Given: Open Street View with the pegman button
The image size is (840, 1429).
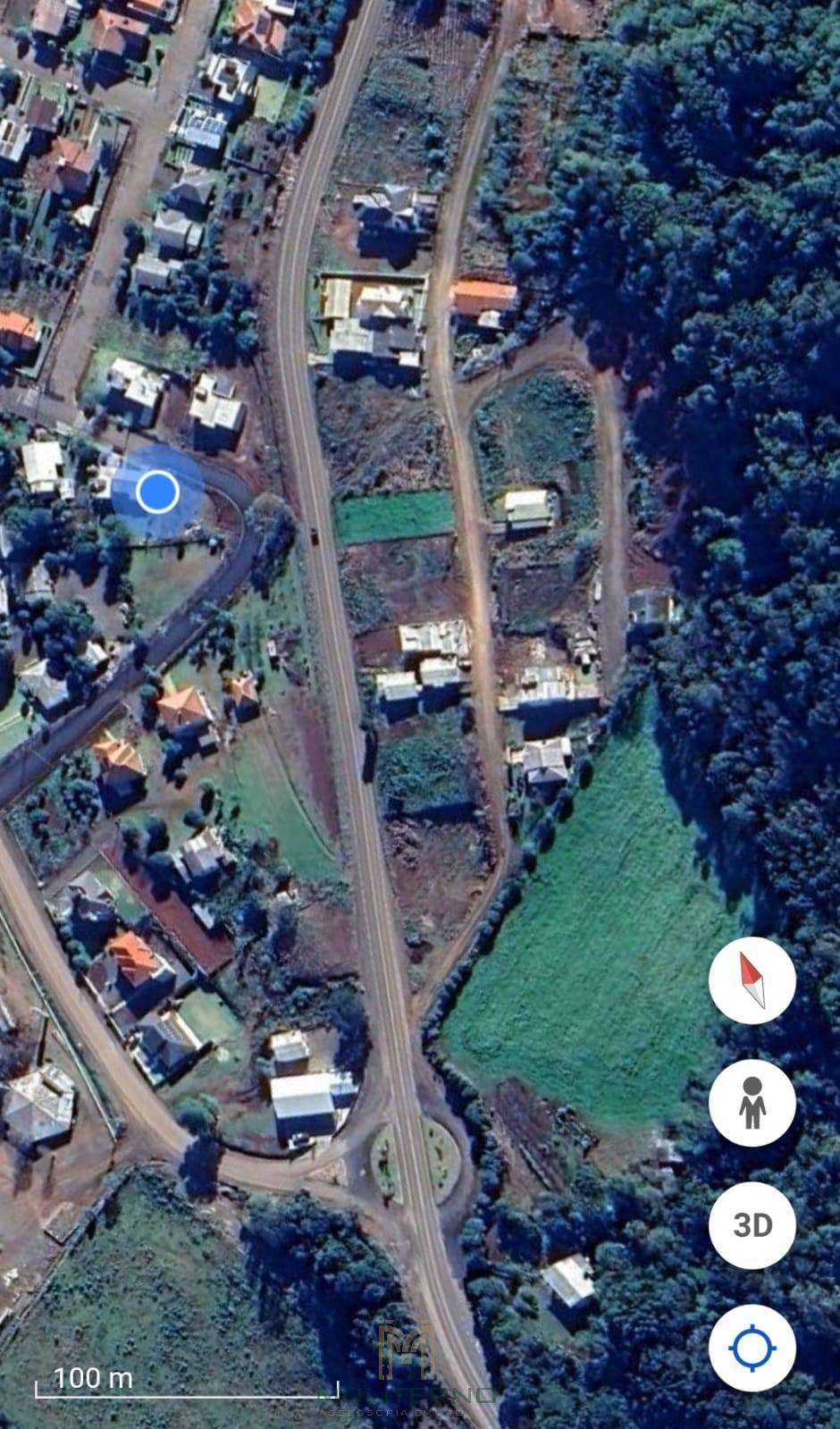Looking at the screenshot, I should click(x=752, y=1102).
